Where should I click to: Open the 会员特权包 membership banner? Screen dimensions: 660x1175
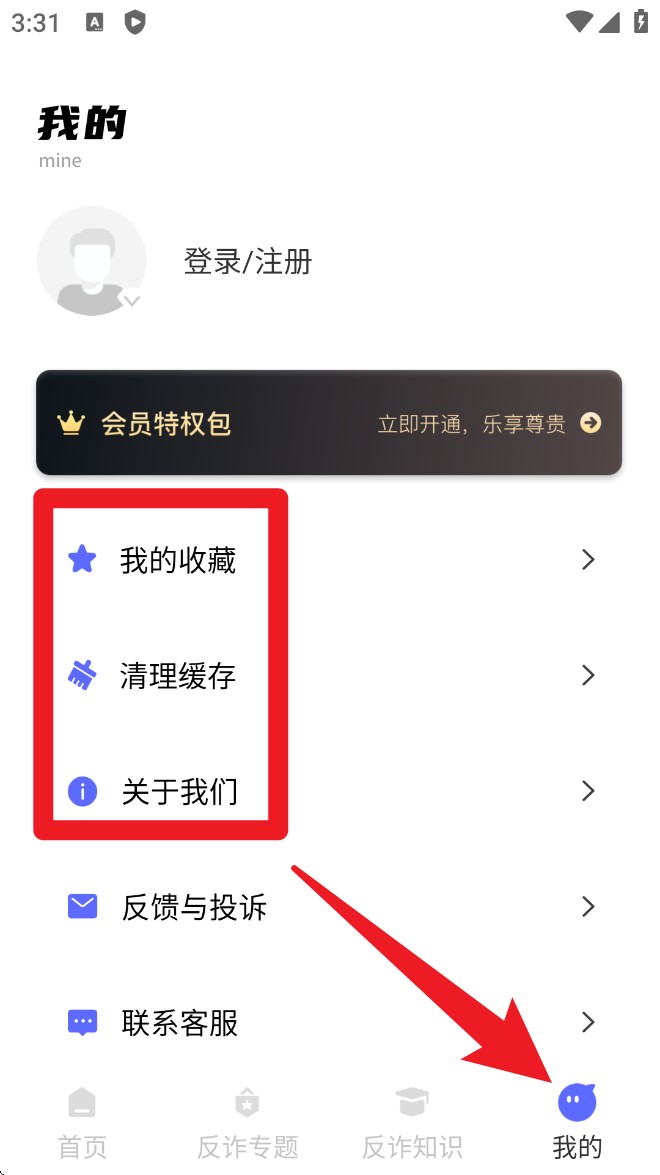tap(329, 423)
